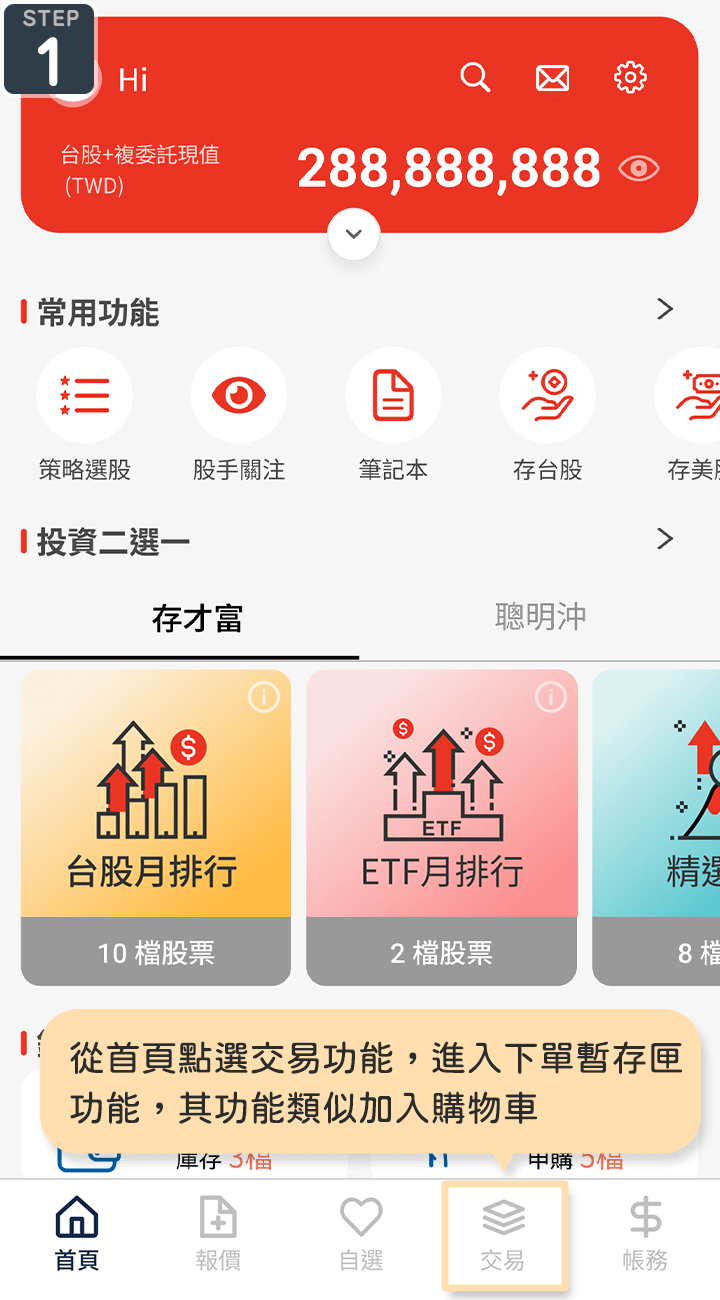Expand the red asset card chevron
The image size is (720, 1300).
pyautogui.click(x=353, y=234)
